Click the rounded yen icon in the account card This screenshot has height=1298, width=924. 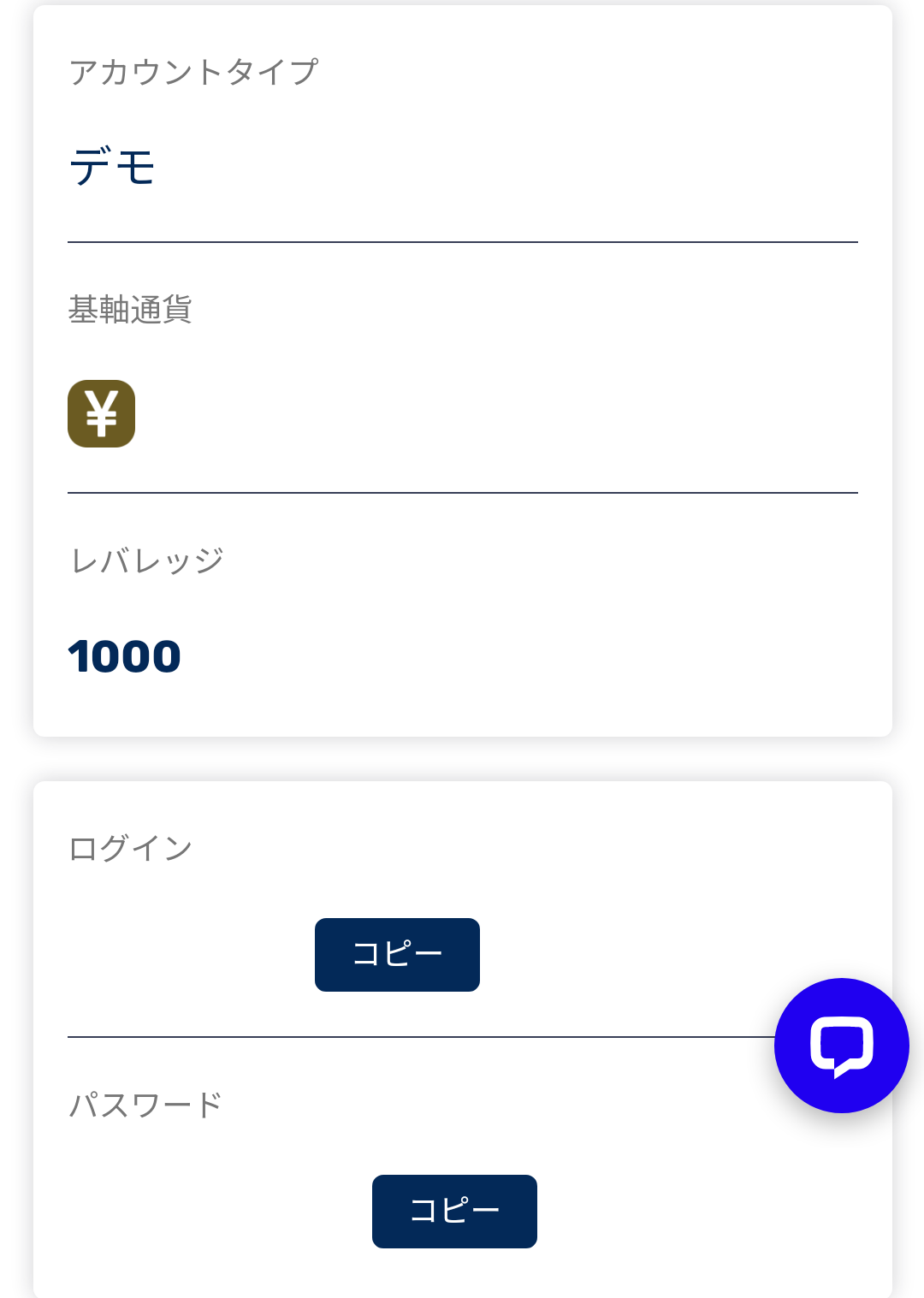click(101, 413)
